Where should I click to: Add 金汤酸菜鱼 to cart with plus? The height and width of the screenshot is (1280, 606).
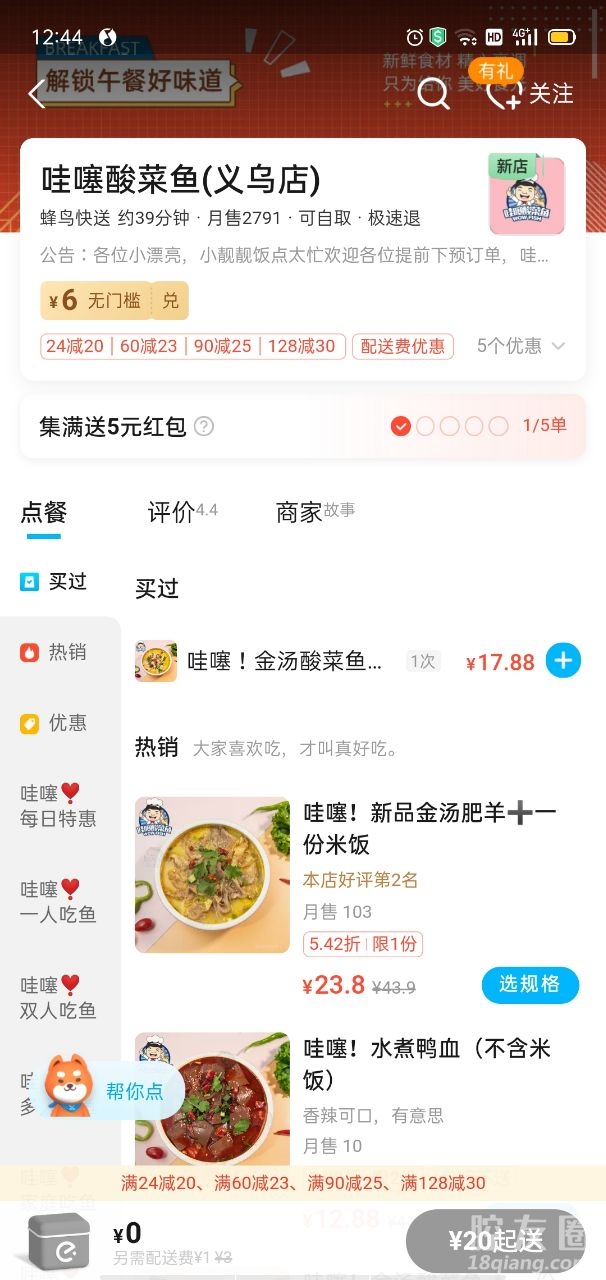pyautogui.click(x=563, y=661)
